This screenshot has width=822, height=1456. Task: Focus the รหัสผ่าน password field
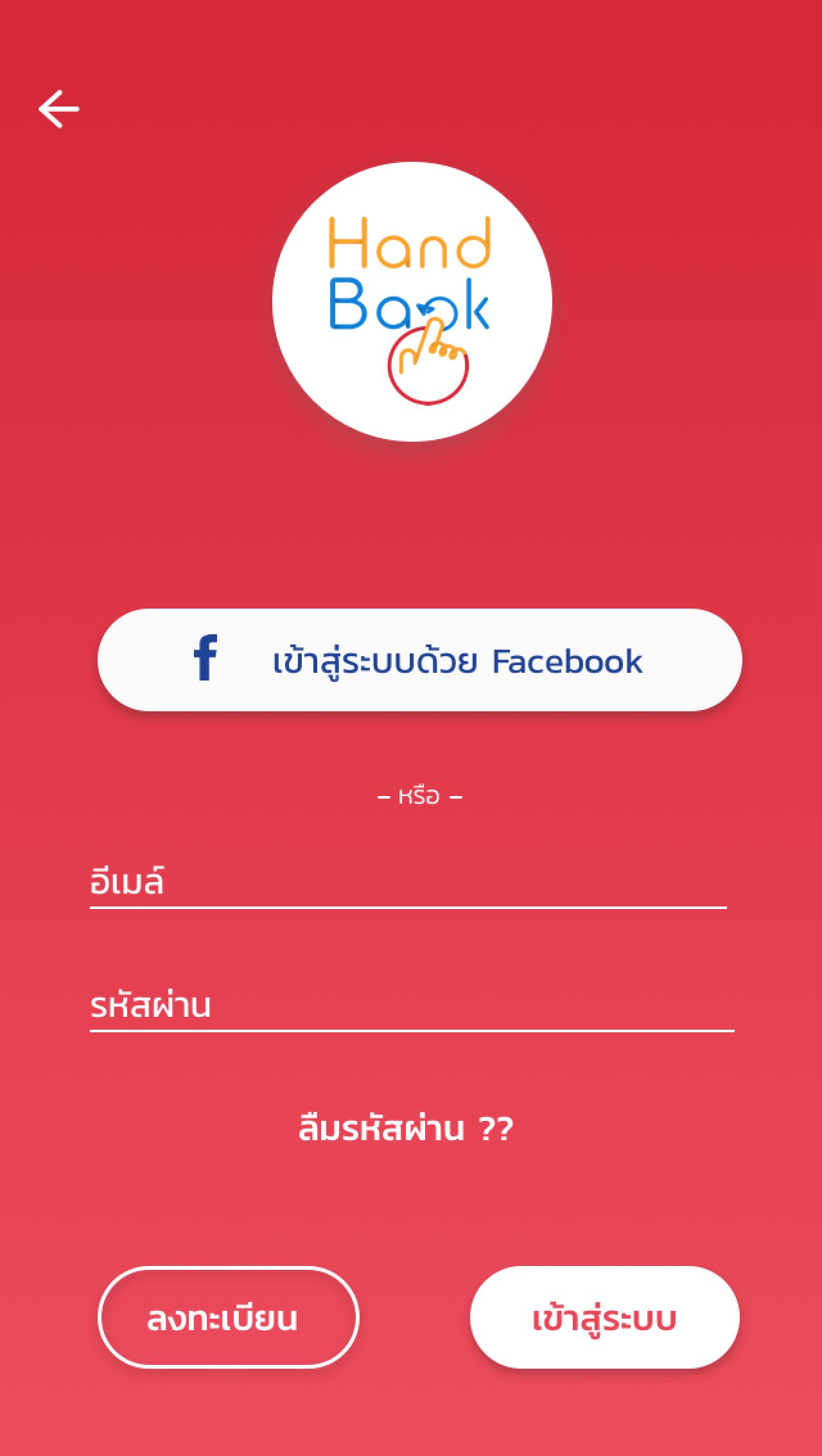[411, 1005]
